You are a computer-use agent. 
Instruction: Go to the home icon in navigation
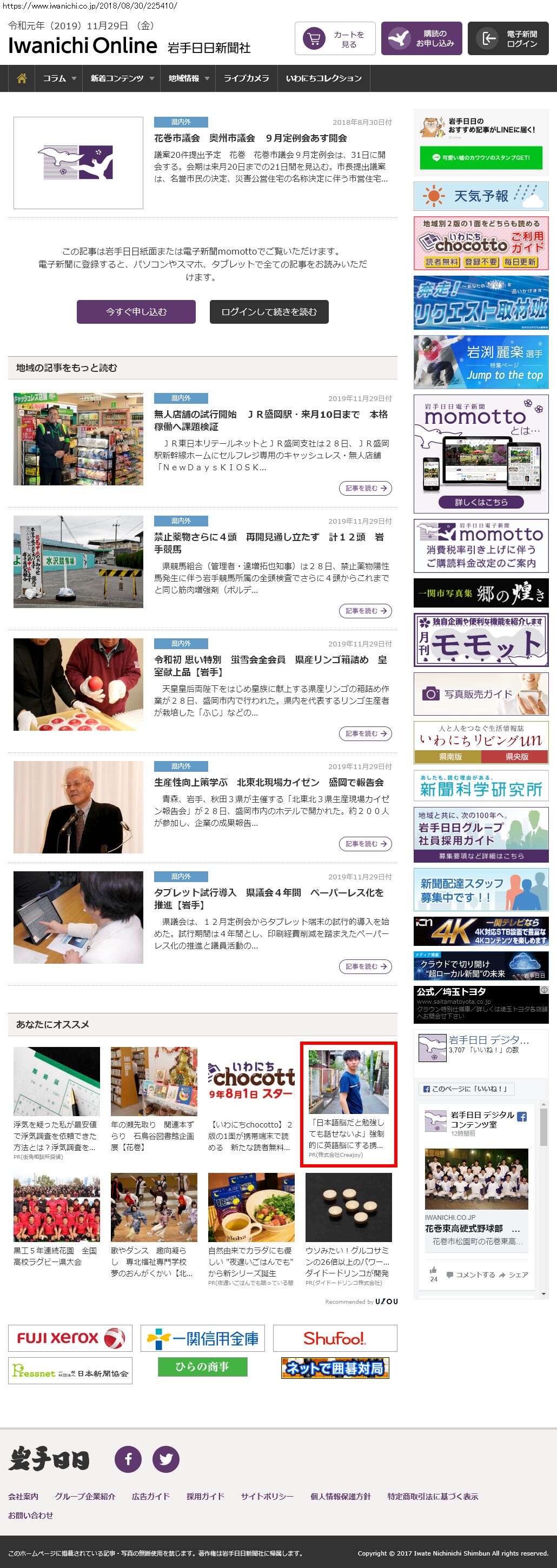click(x=22, y=78)
